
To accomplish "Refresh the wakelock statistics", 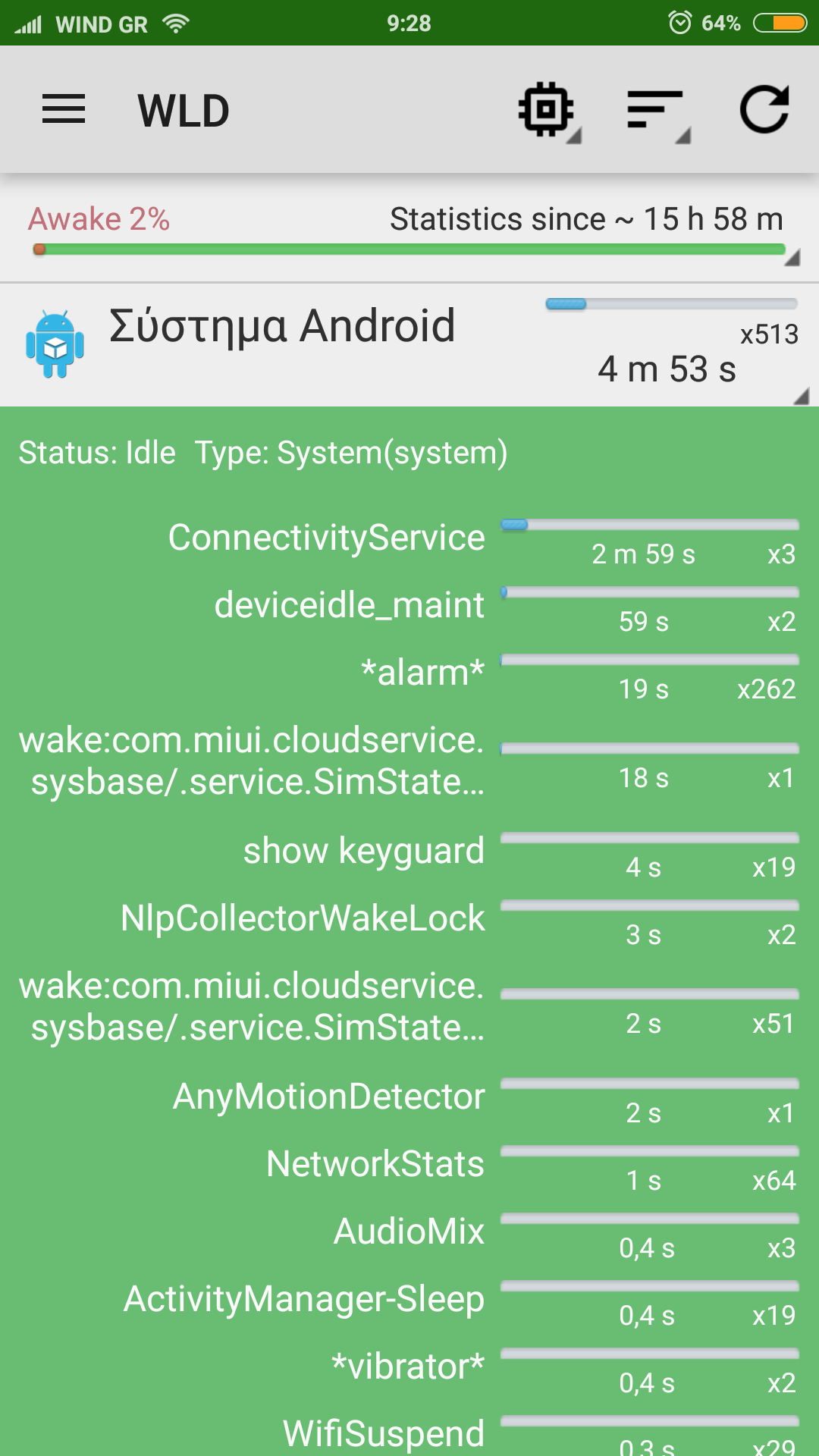I will point(764,111).
